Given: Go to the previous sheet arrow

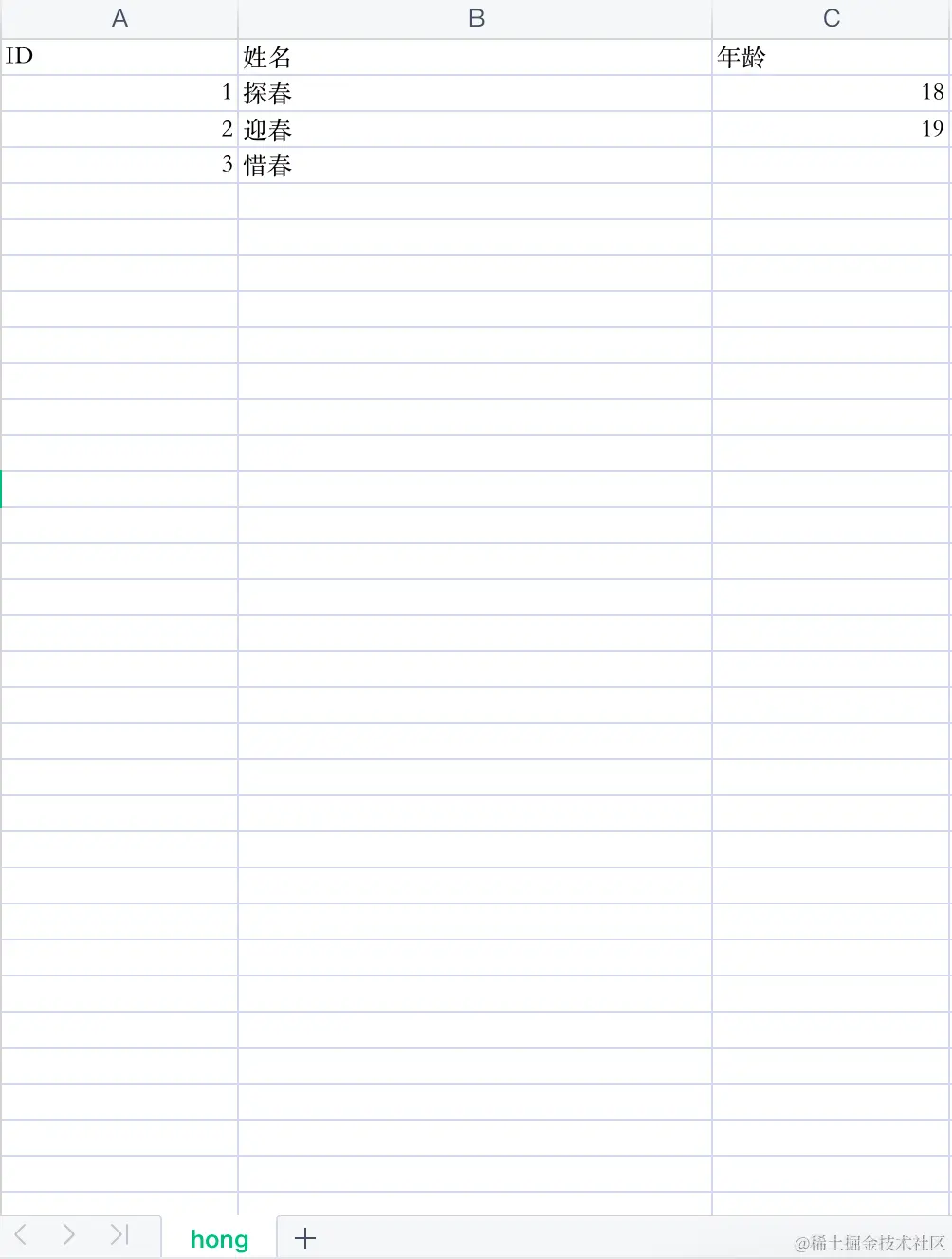Looking at the screenshot, I should click(x=21, y=1234).
